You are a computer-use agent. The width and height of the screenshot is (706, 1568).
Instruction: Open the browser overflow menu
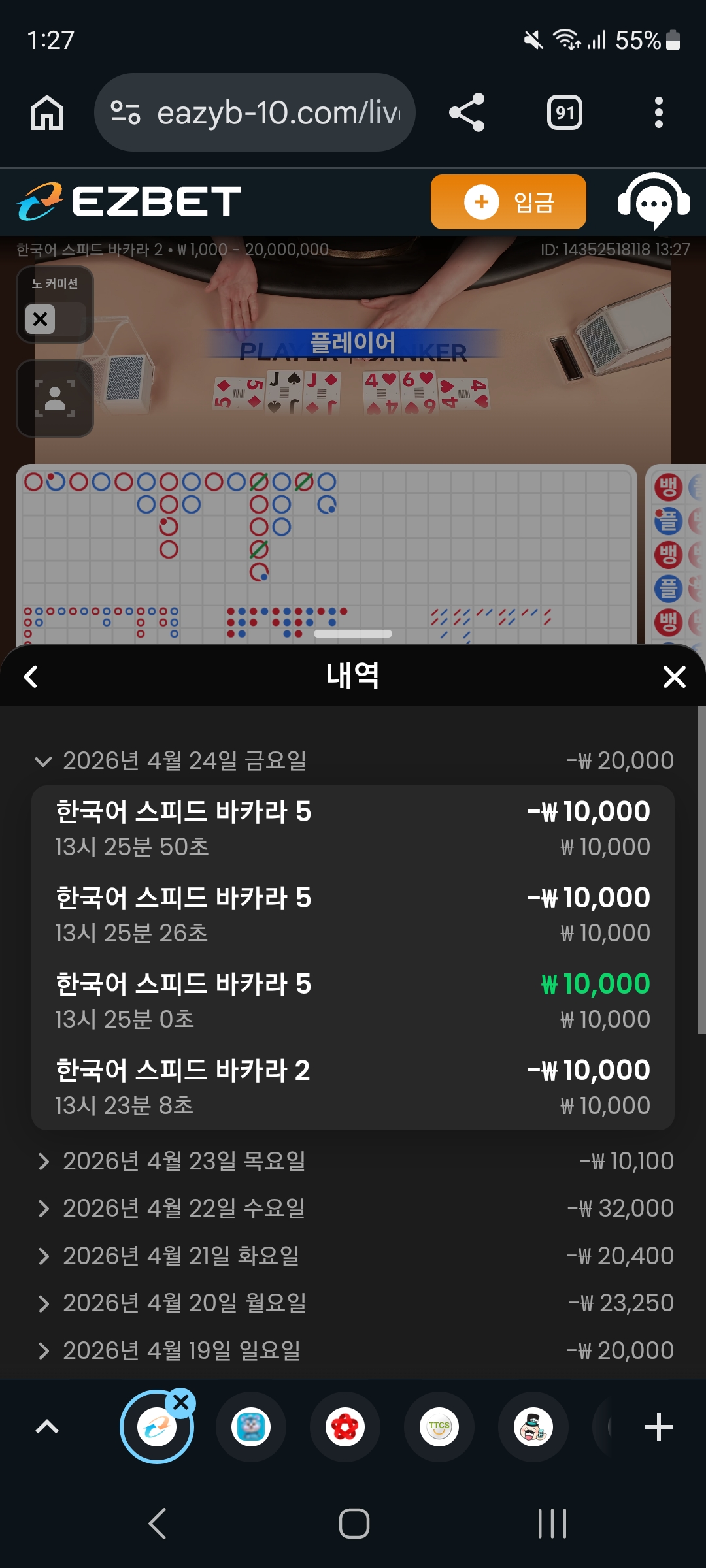click(658, 112)
